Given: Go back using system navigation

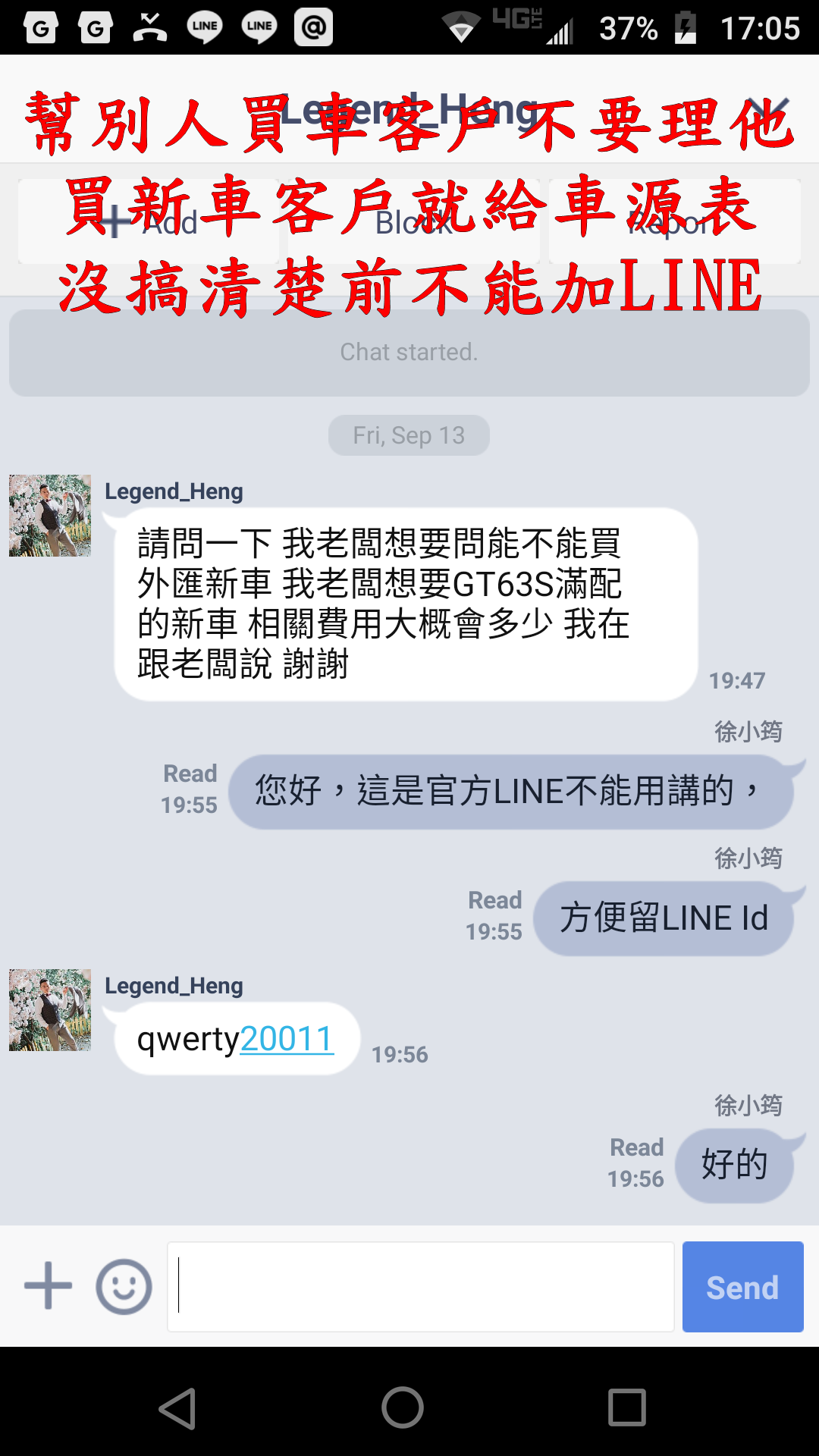Looking at the screenshot, I should coord(177,1408).
